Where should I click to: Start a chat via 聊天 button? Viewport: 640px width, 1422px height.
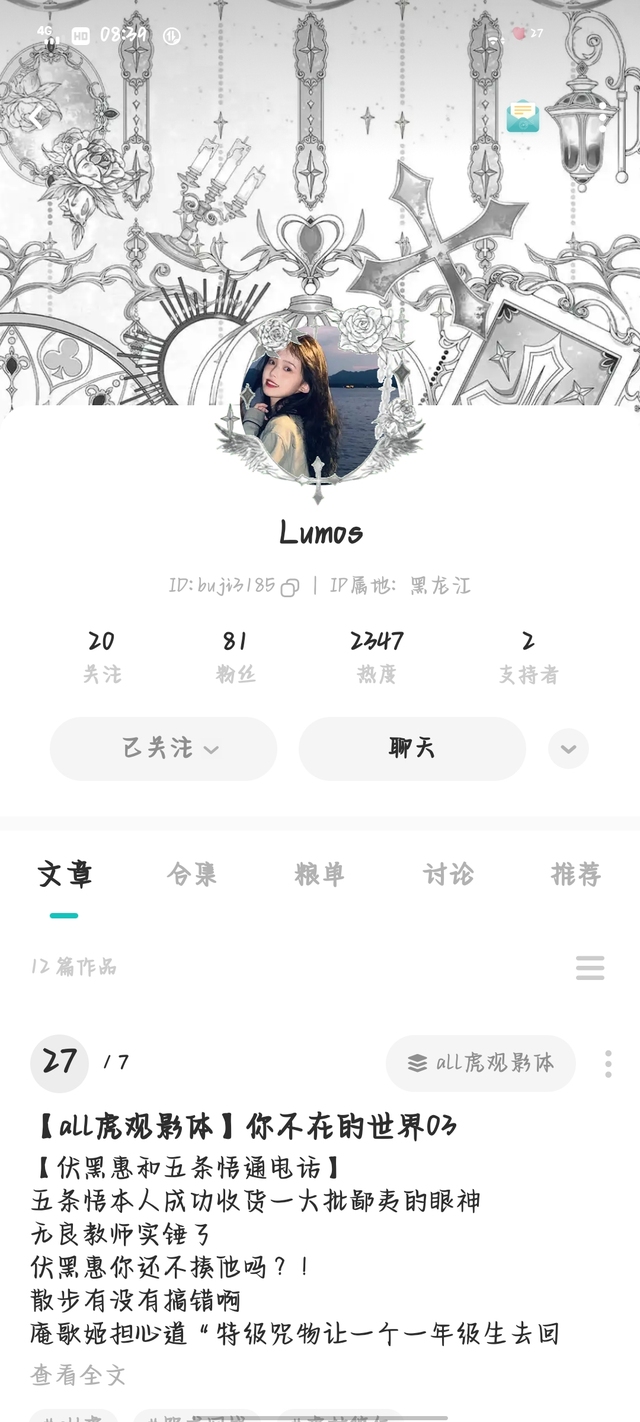412,748
